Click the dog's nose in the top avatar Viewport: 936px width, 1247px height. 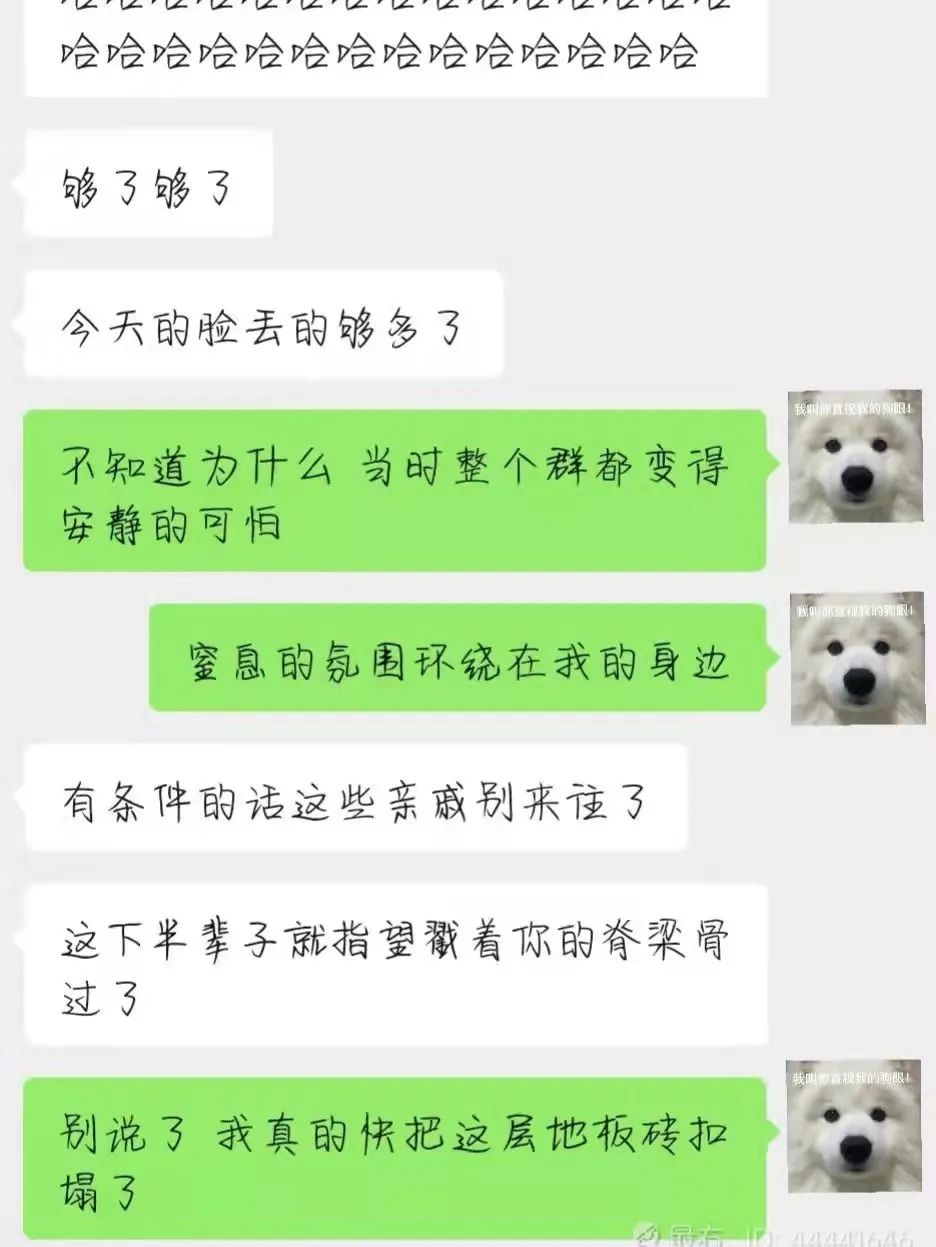pos(857,482)
